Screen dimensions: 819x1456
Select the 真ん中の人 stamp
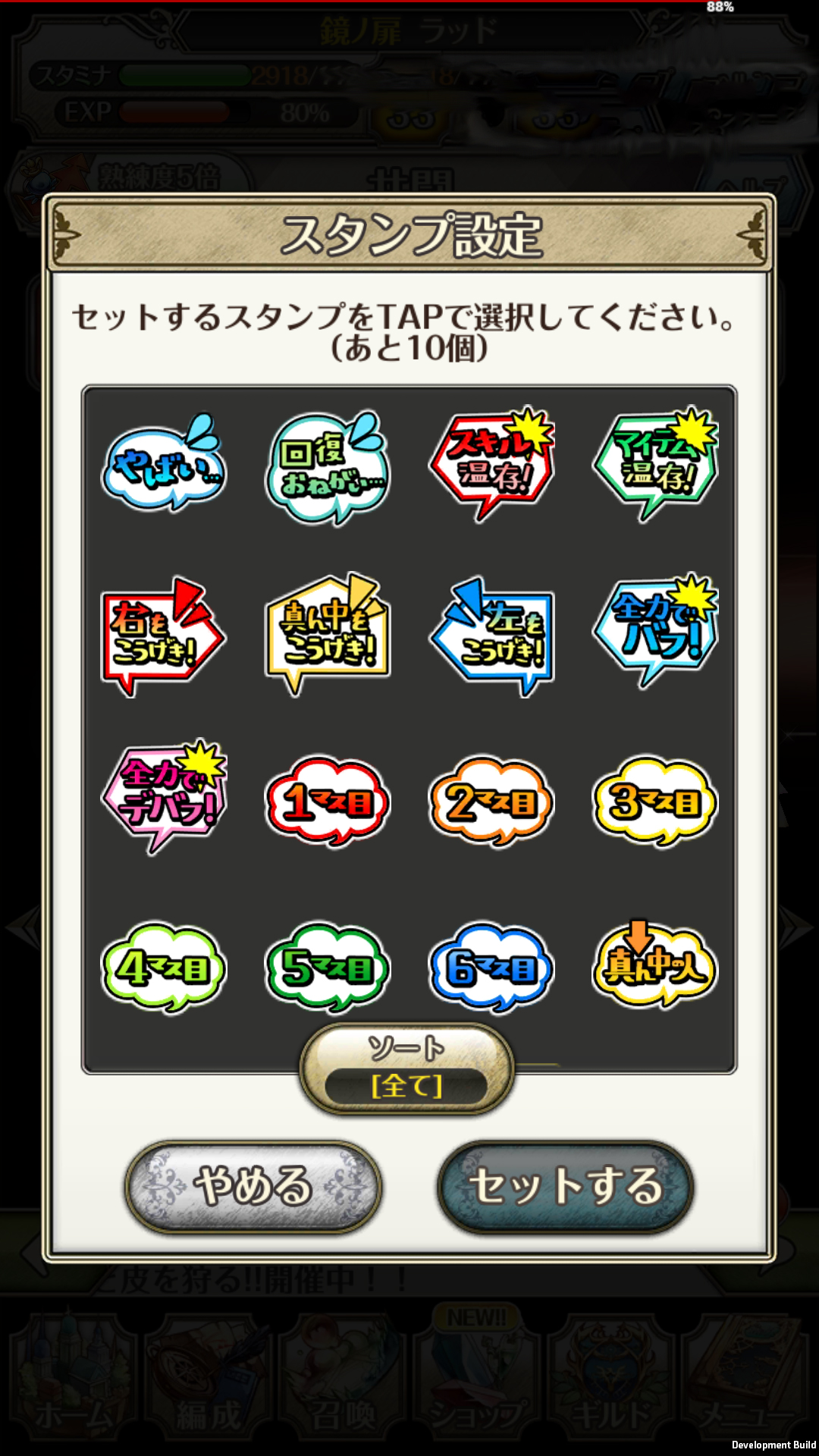click(x=655, y=965)
